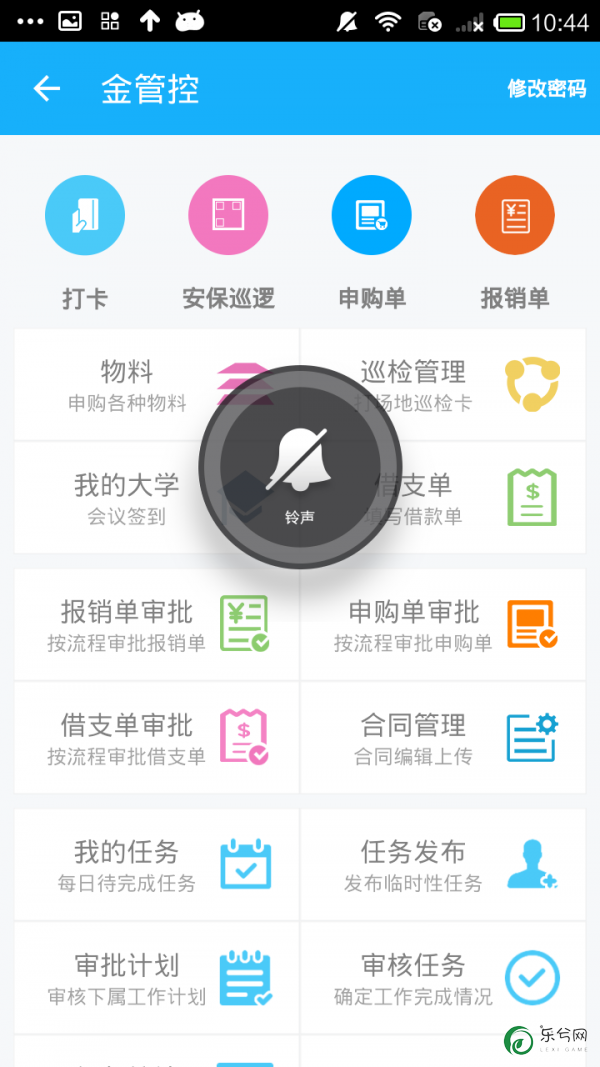The width and height of the screenshot is (600, 1067).
Task: Open 修改密码 to change password
Action: click(x=546, y=88)
